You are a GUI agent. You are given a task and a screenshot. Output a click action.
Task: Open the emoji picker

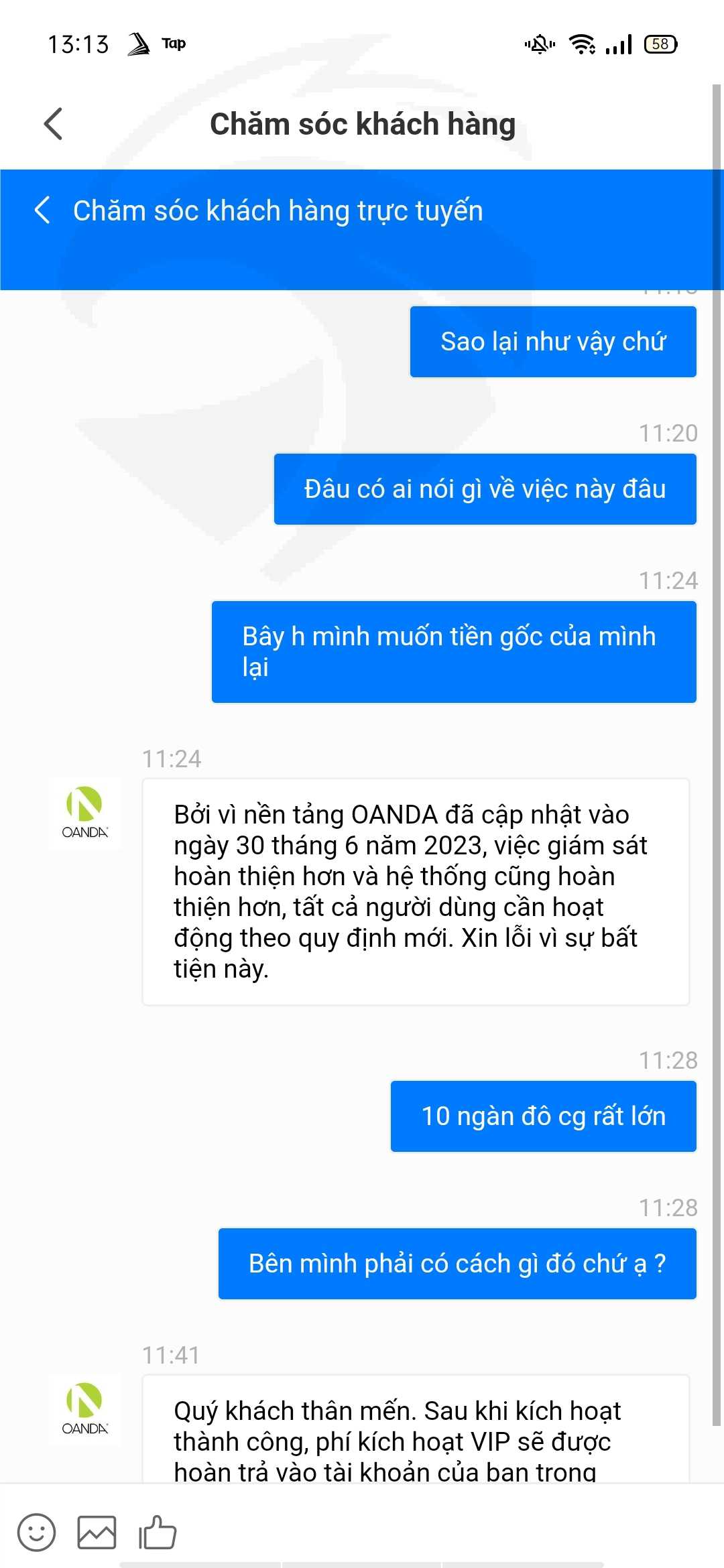(36, 1532)
